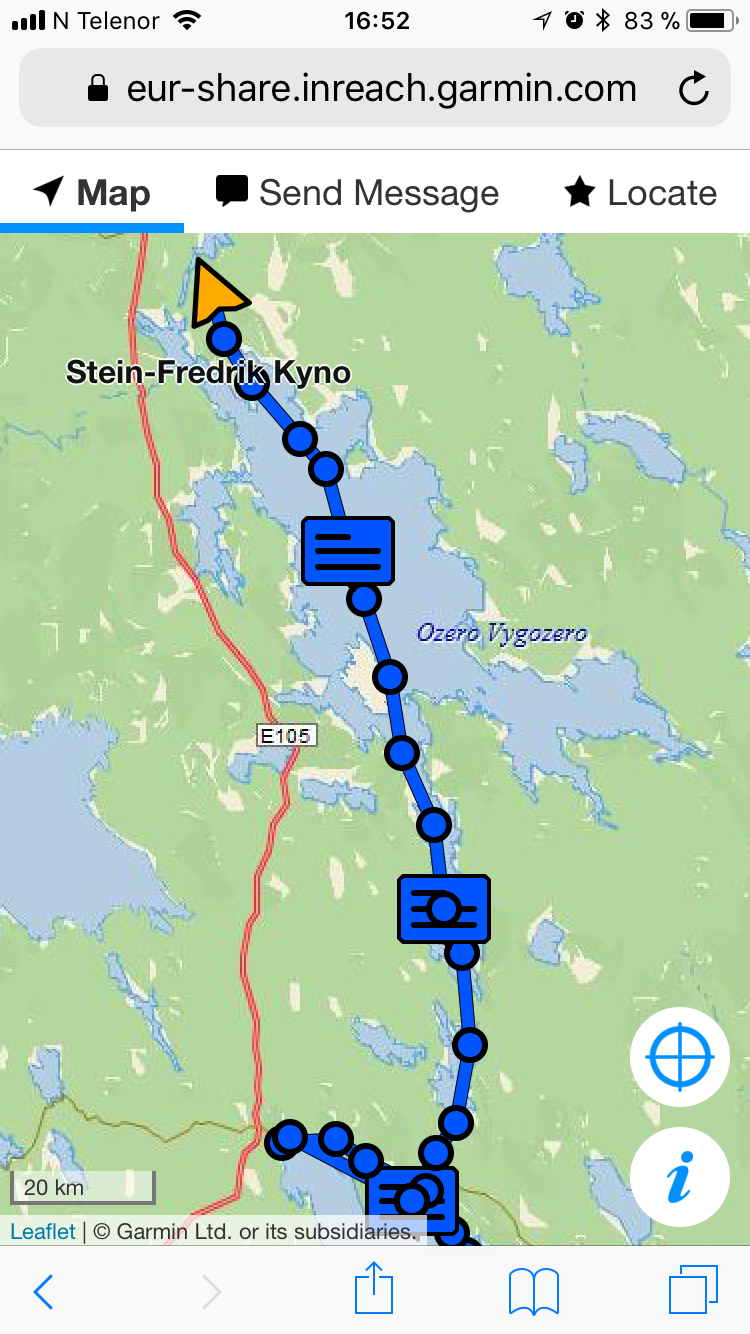Open Safari bookmarks
The height and width of the screenshot is (1334, 750).
pos(533,1291)
